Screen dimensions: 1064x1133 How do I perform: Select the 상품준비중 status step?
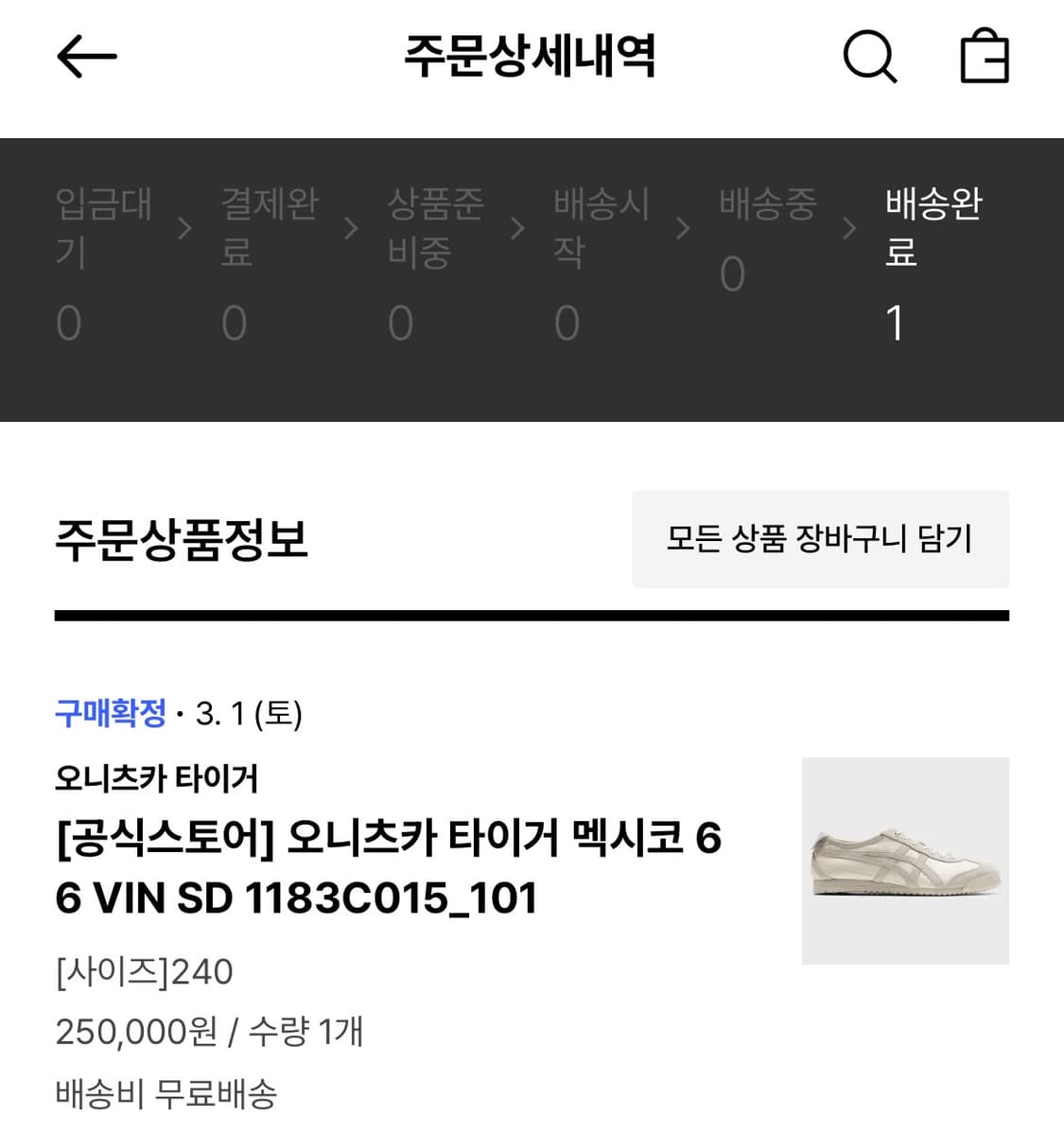pyautogui.click(x=437, y=227)
